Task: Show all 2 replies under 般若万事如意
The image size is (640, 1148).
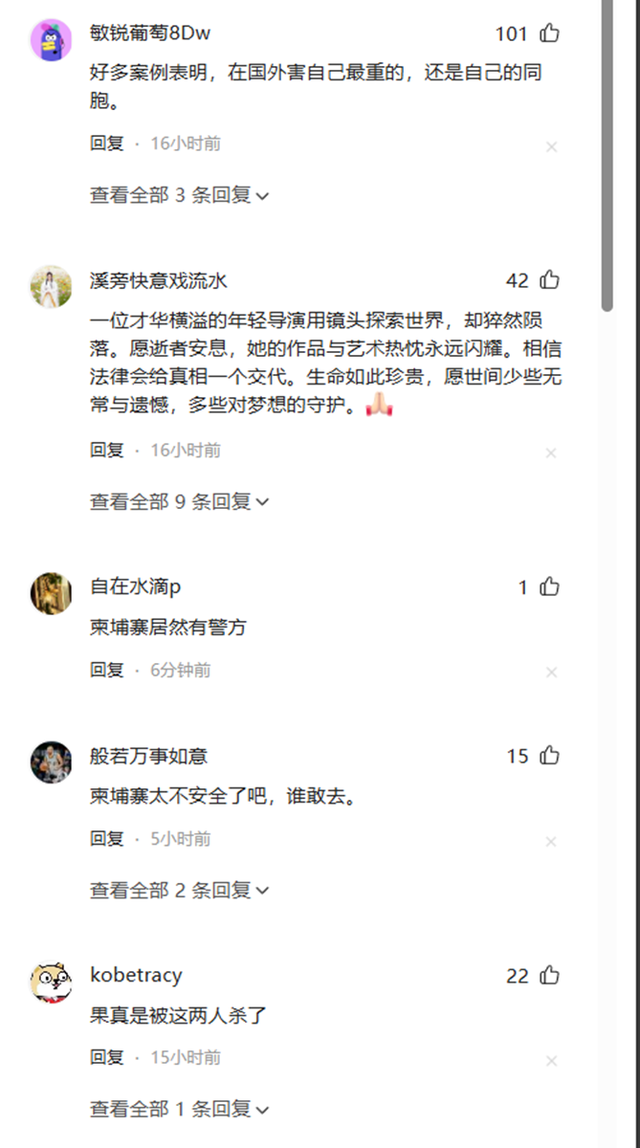Action: pos(180,890)
